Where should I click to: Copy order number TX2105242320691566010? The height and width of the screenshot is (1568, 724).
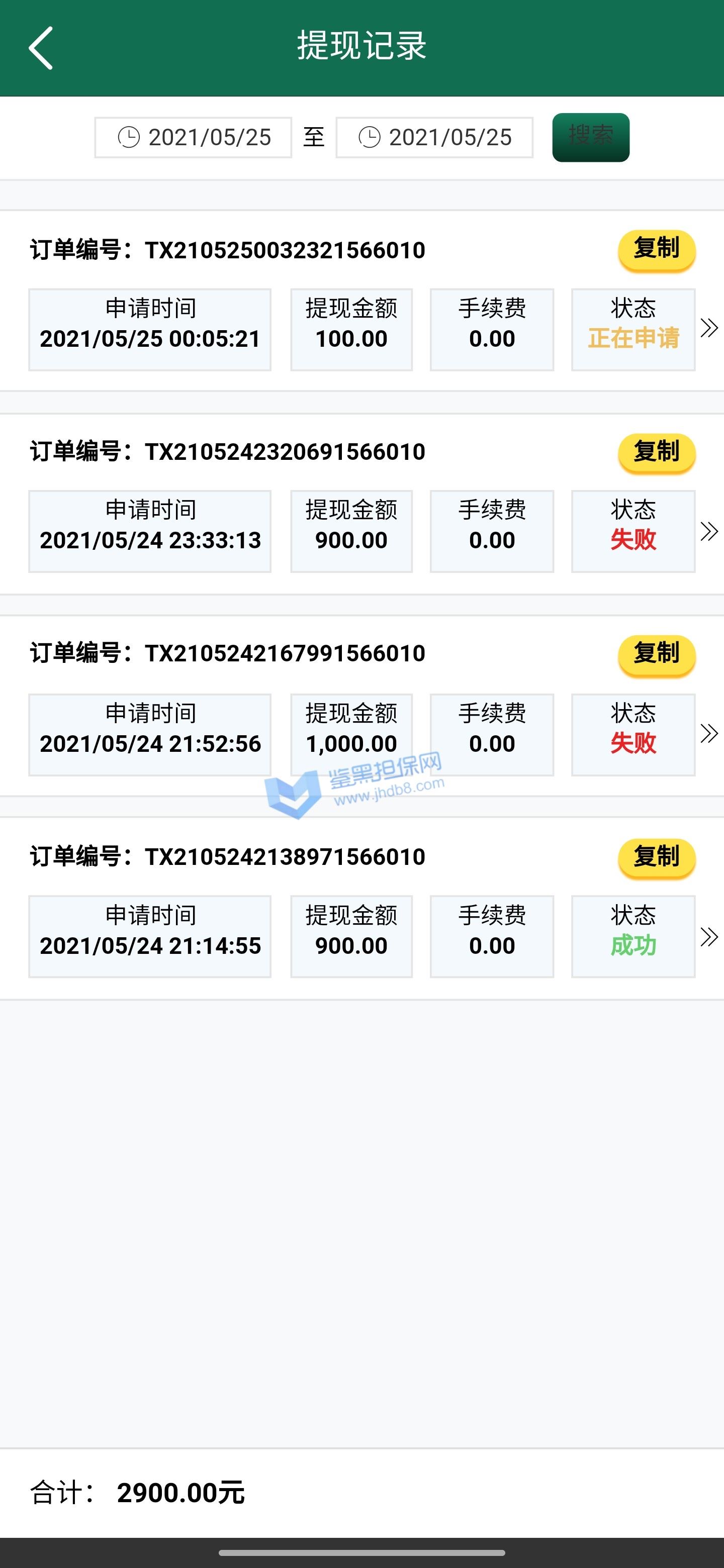pyautogui.click(x=657, y=452)
